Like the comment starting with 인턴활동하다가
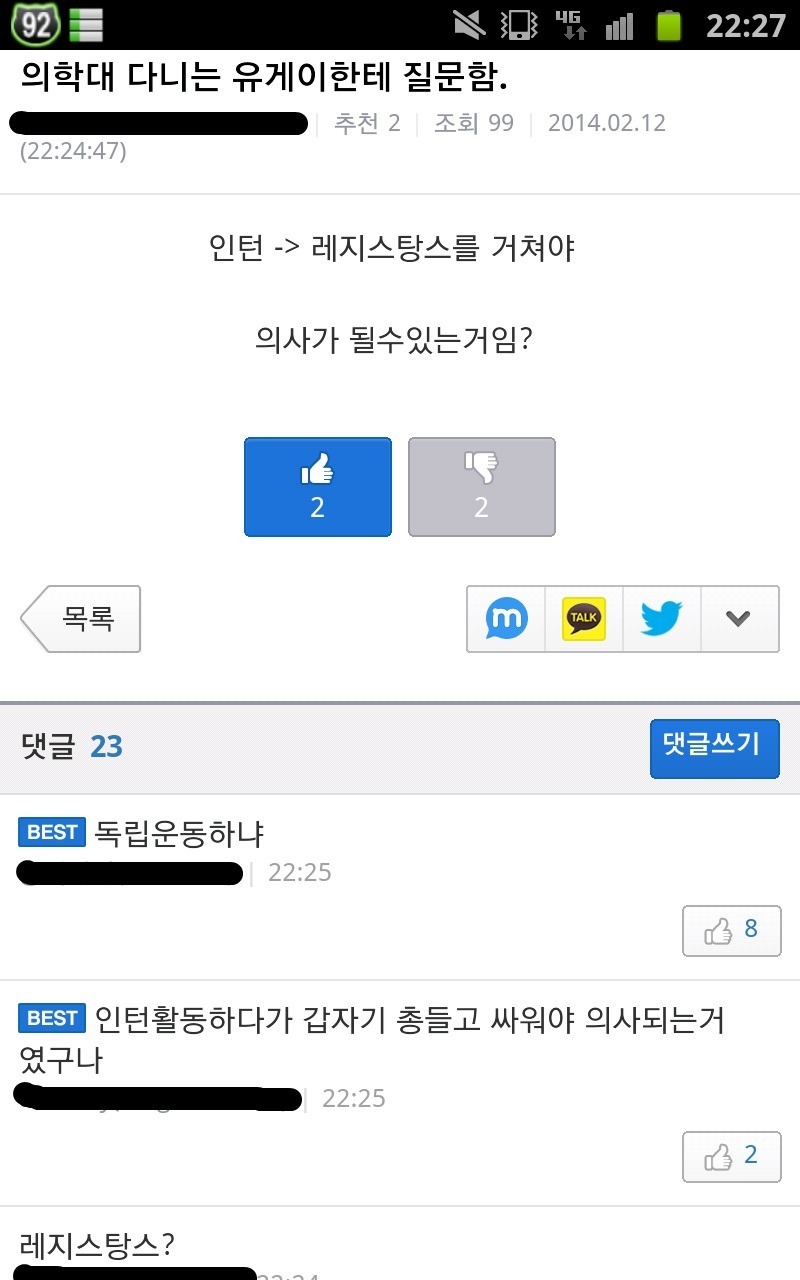Viewport: 800px width, 1280px height. (x=731, y=1157)
